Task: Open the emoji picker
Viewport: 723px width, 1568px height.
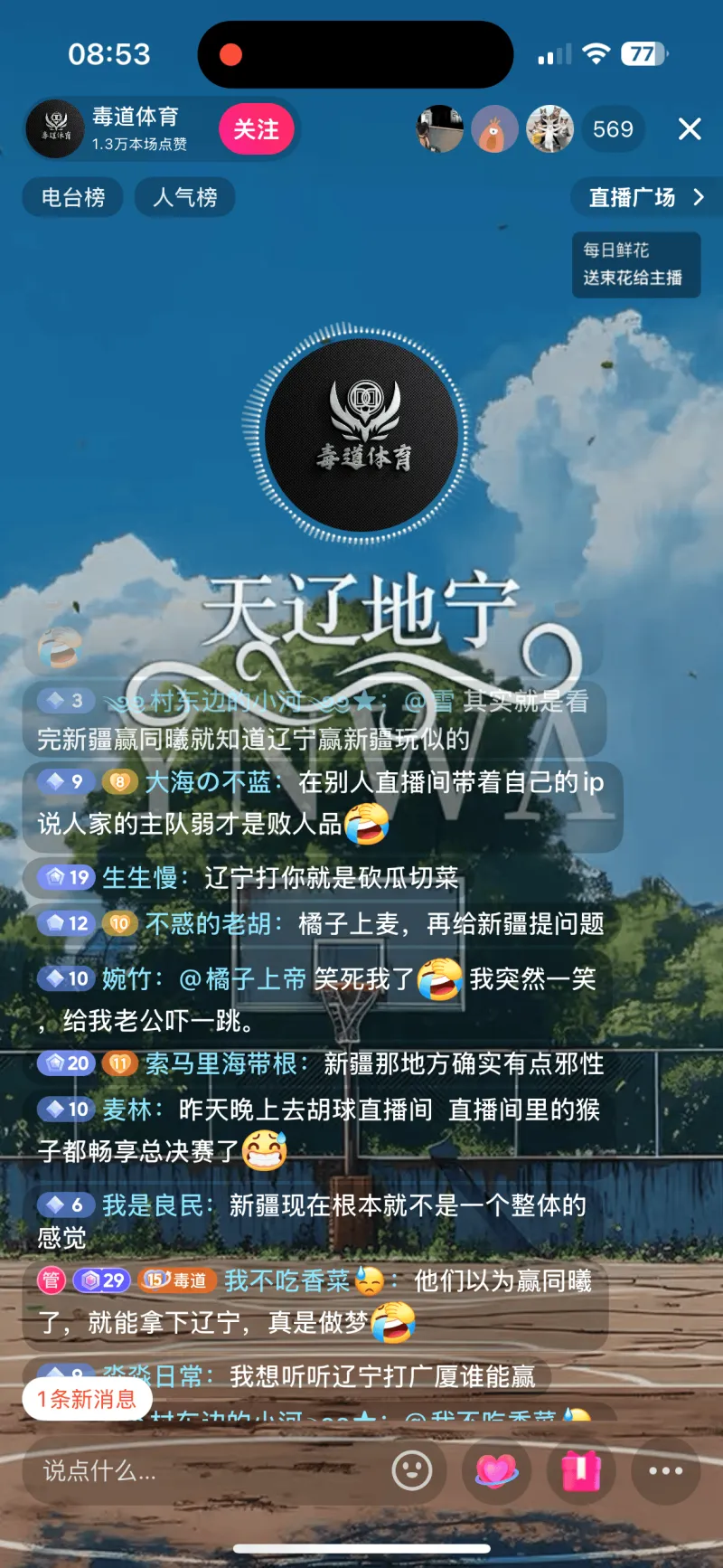Action: coord(412,1471)
